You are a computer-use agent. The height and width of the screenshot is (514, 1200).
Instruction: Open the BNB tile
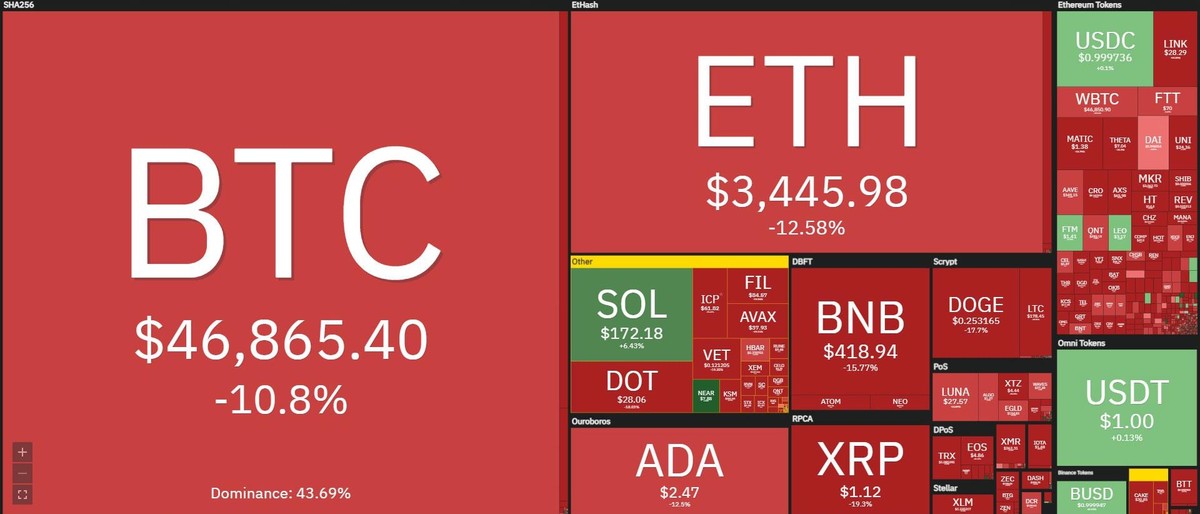coord(859,330)
